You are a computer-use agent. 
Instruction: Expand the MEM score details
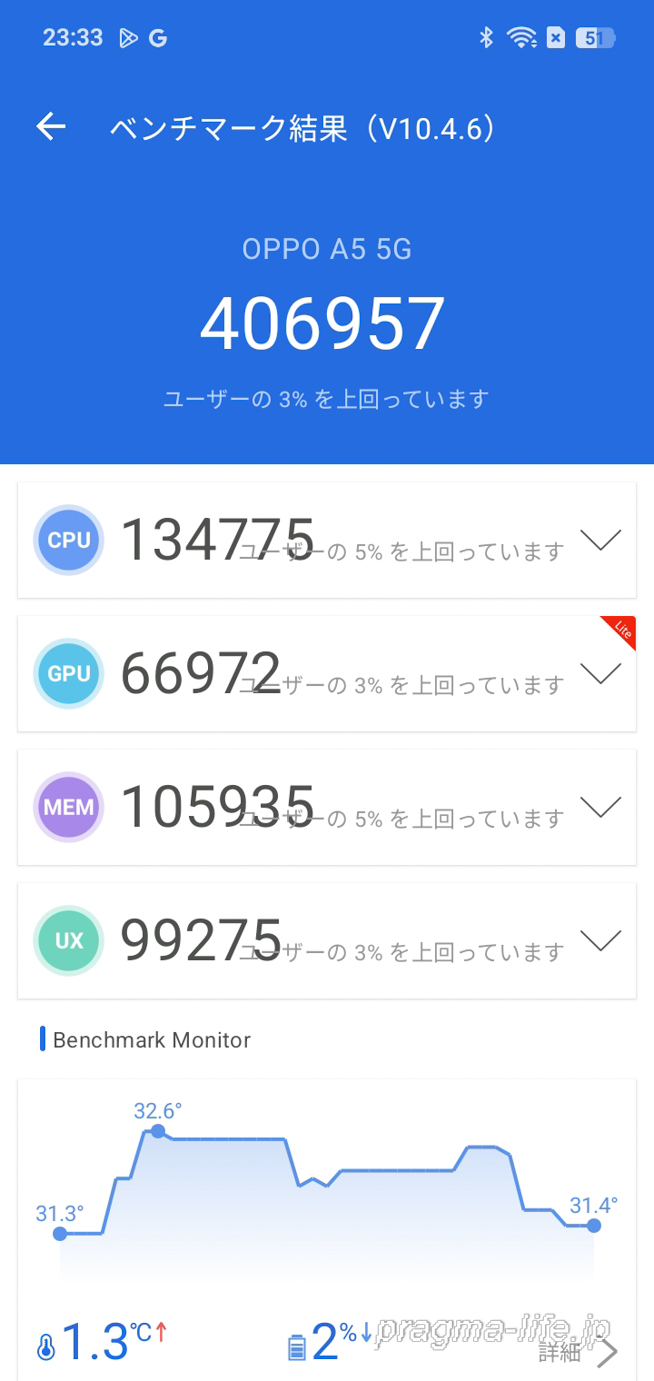pyautogui.click(x=600, y=807)
